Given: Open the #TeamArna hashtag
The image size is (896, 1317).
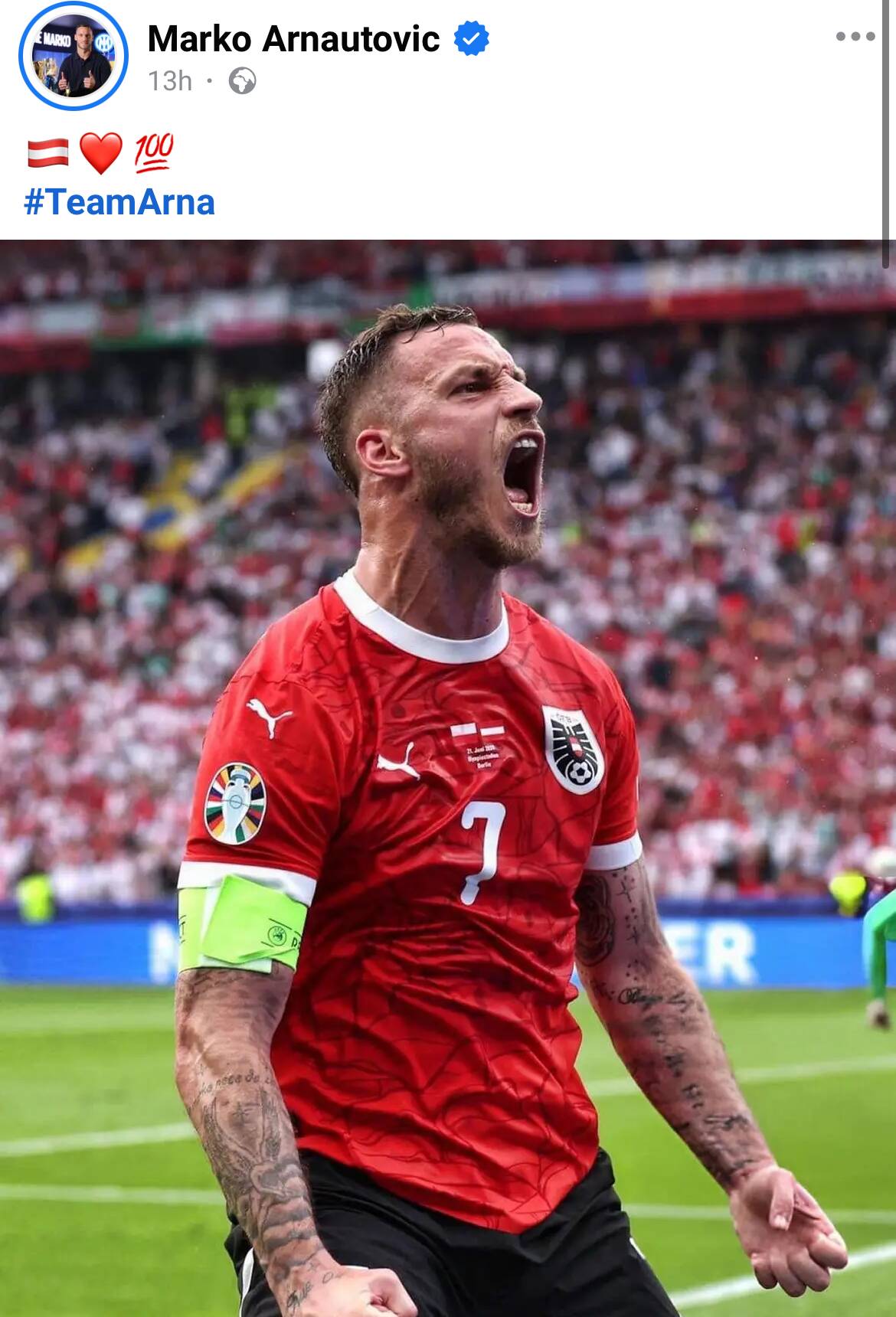Looking at the screenshot, I should coord(119,202).
